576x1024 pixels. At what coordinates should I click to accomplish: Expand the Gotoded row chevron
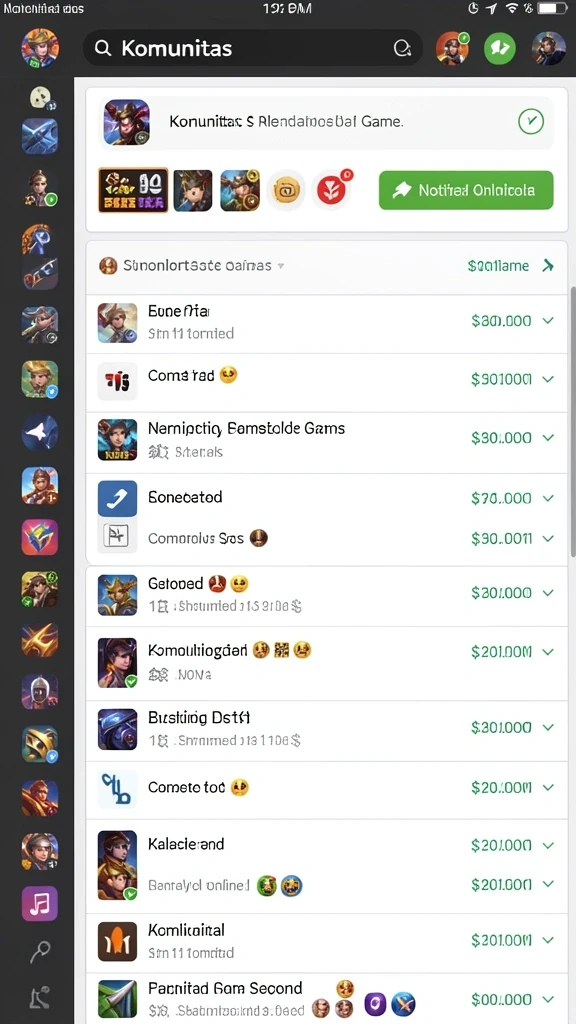tap(548, 592)
